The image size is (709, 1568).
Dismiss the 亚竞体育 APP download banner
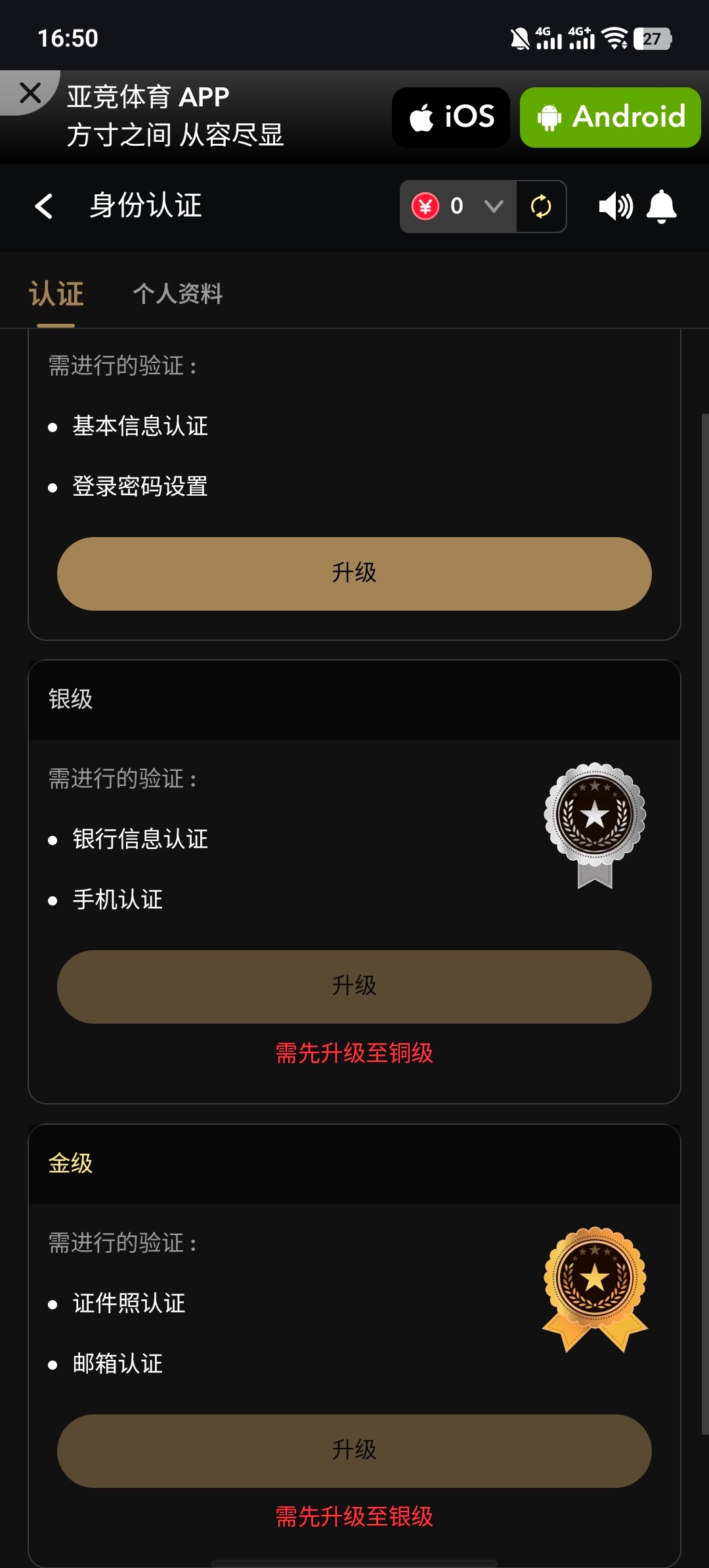[30, 93]
